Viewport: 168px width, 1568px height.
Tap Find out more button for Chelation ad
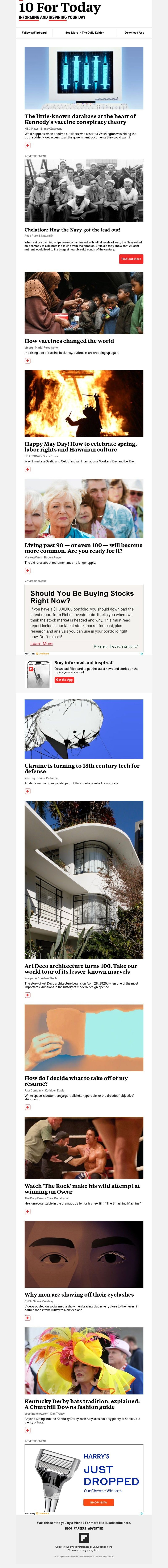tap(131, 259)
